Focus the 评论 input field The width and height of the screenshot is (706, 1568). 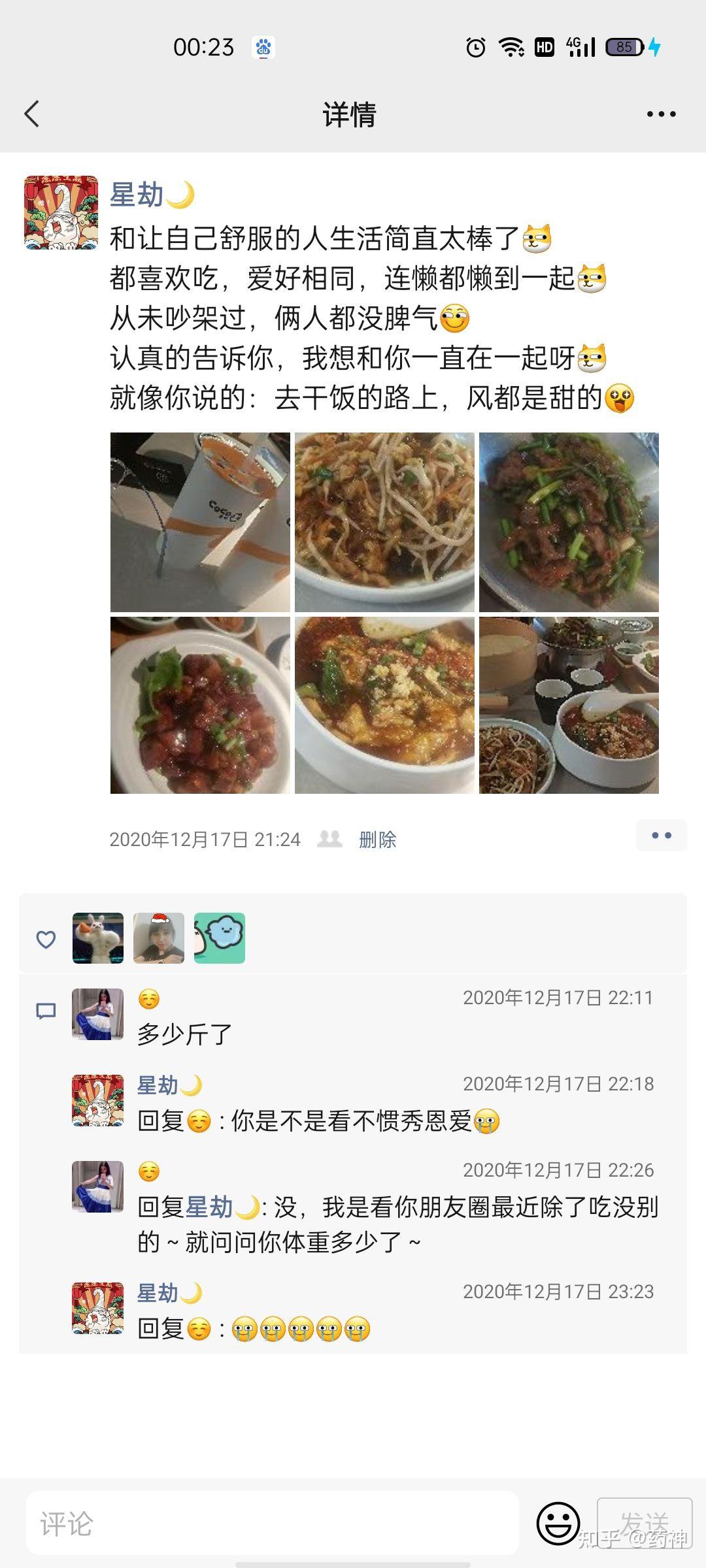(273, 1524)
